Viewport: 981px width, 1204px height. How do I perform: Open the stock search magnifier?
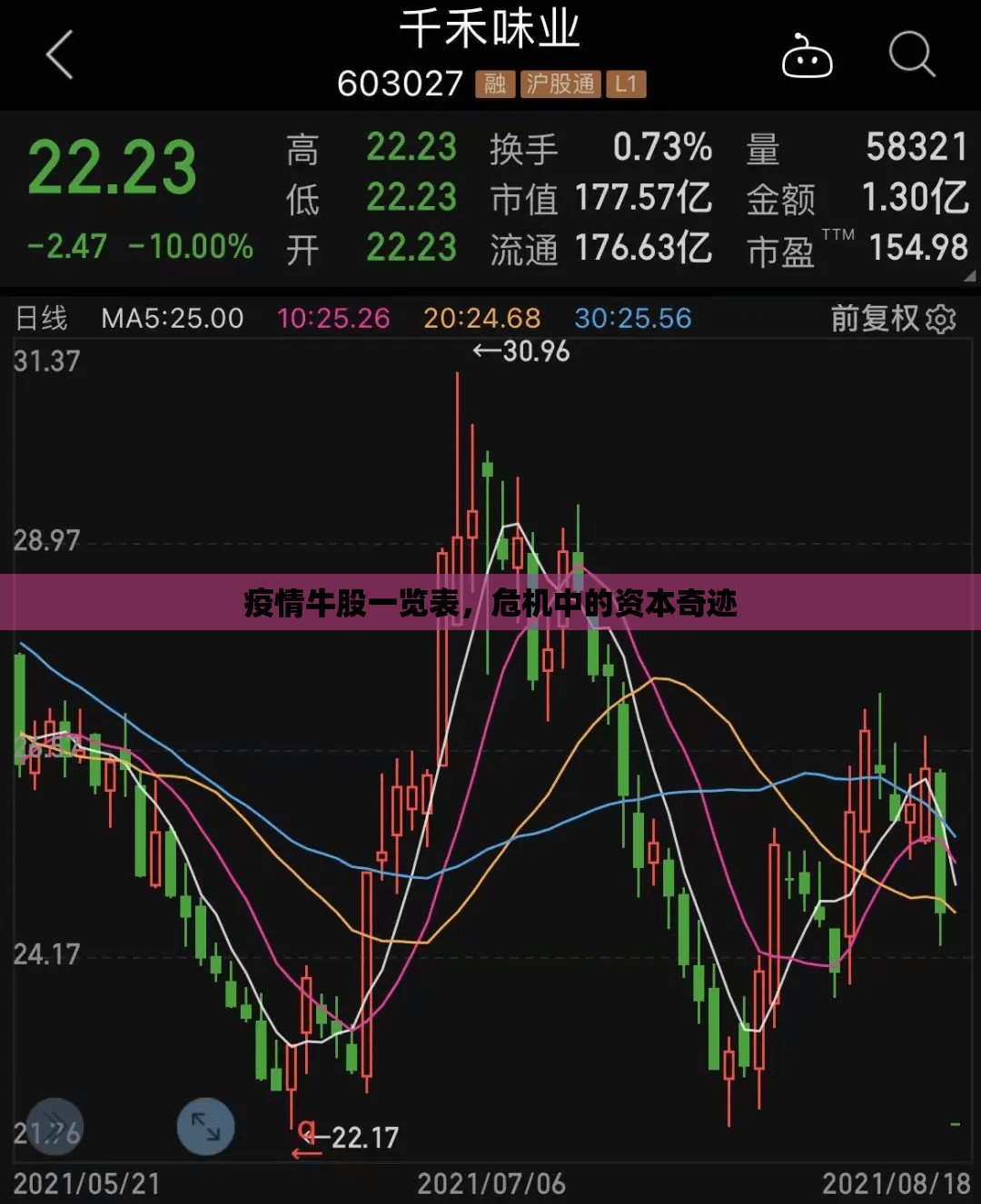(911, 54)
